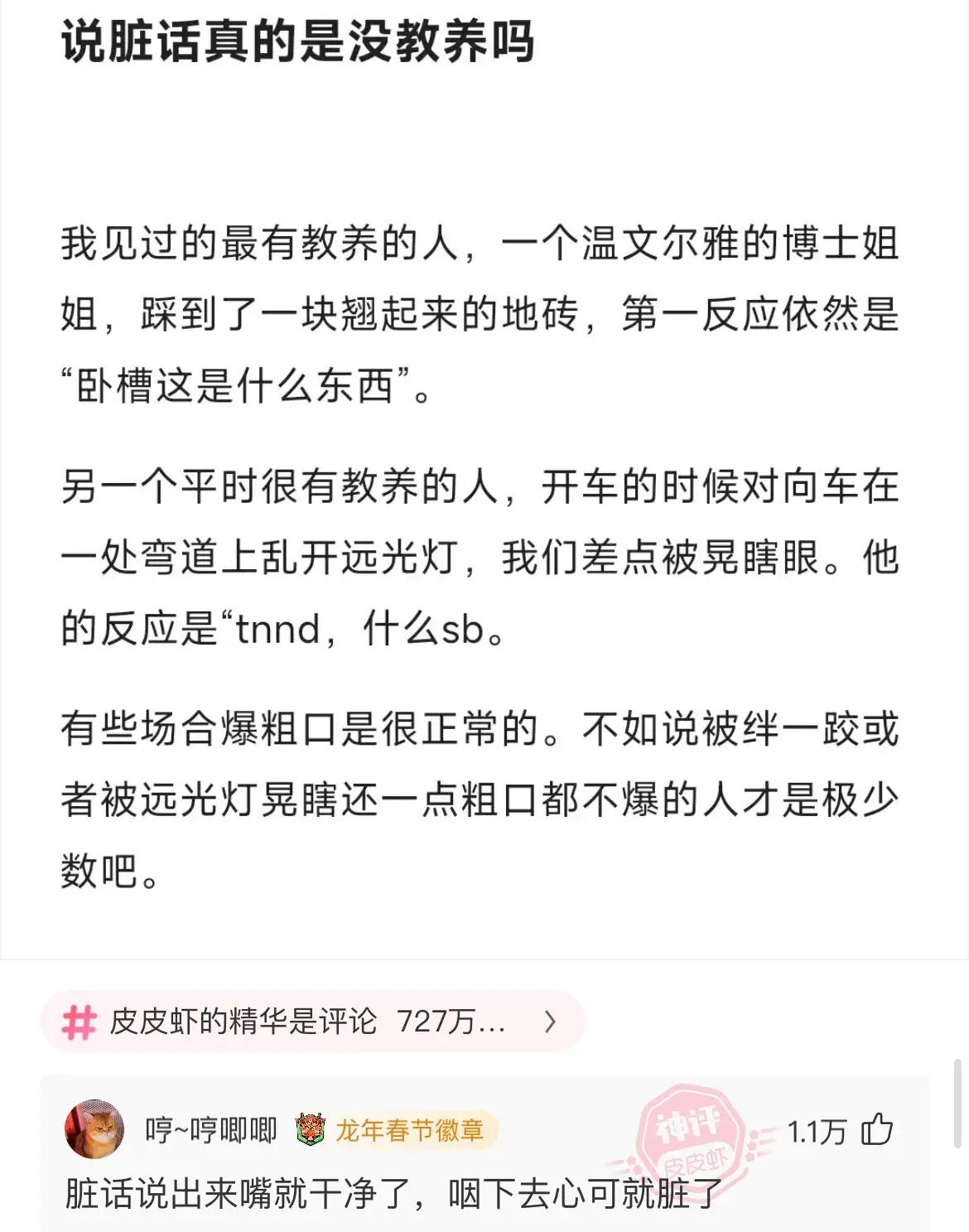This screenshot has height=1232, width=969.
Task: Open 哼~哼唧唧's cat avatar profile
Action: 94,1129
